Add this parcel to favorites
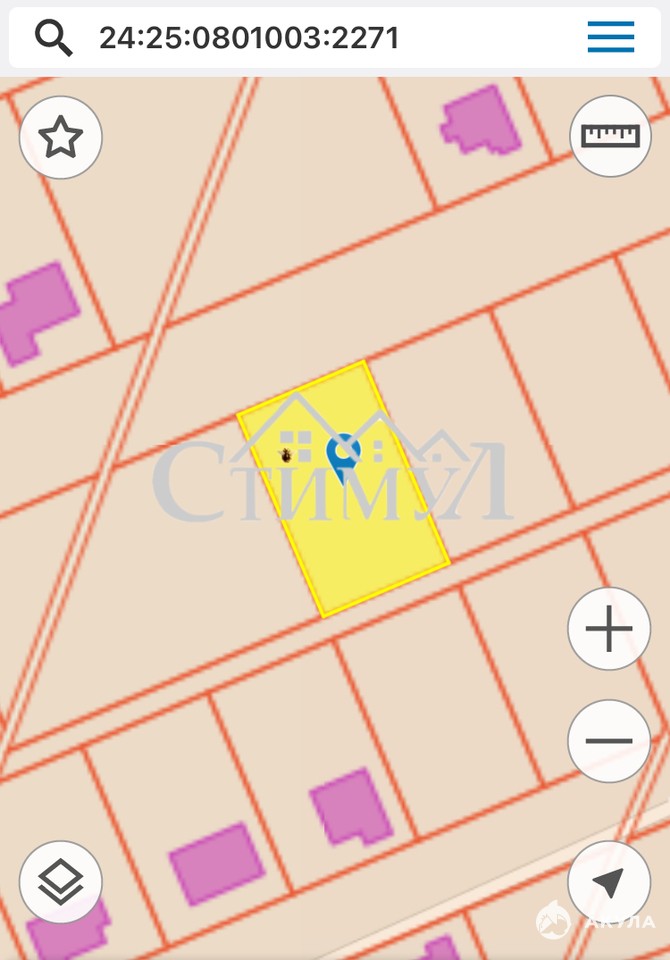 (61, 137)
